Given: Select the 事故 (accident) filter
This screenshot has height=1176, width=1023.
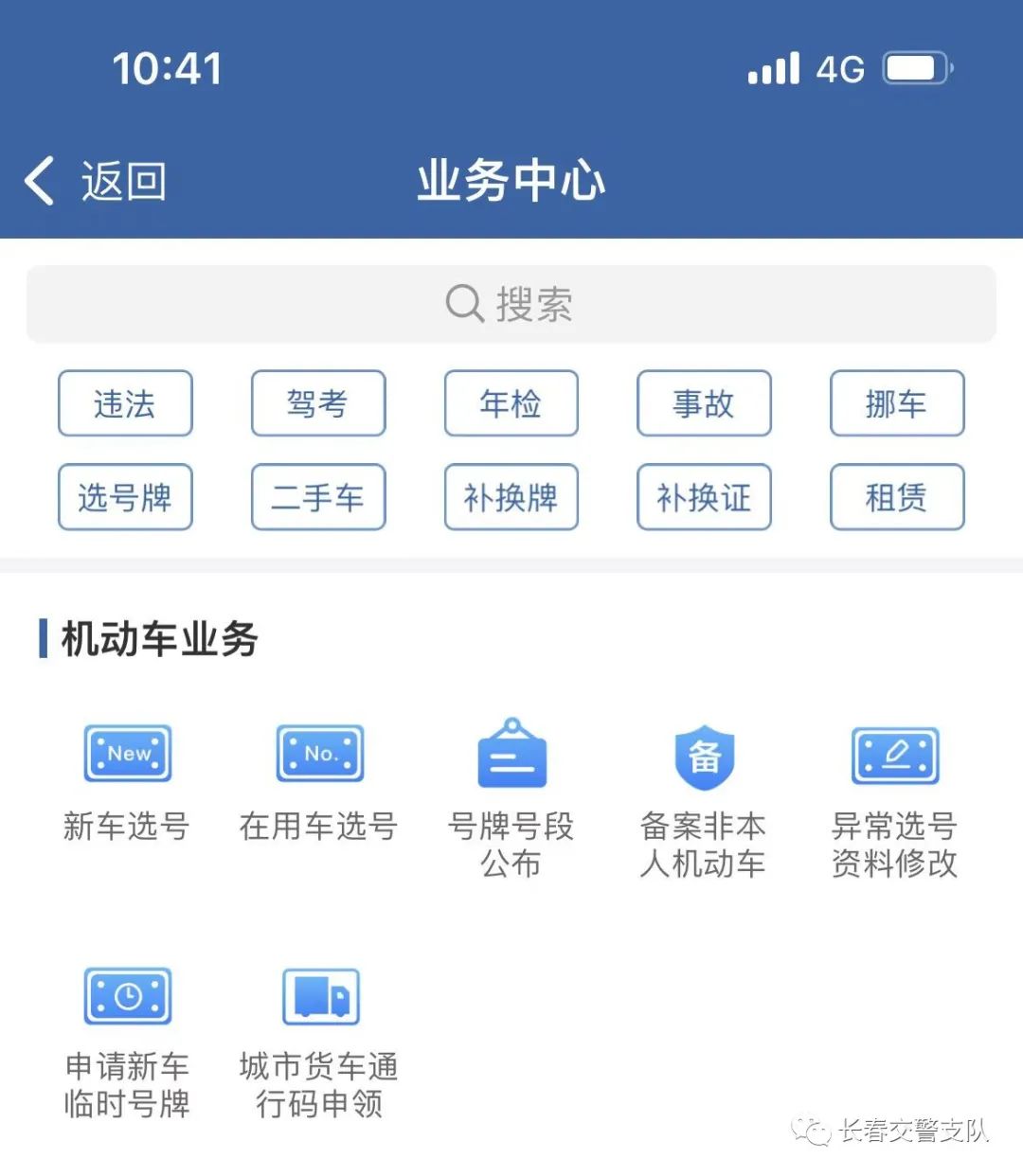Looking at the screenshot, I should pyautogui.click(x=704, y=404).
